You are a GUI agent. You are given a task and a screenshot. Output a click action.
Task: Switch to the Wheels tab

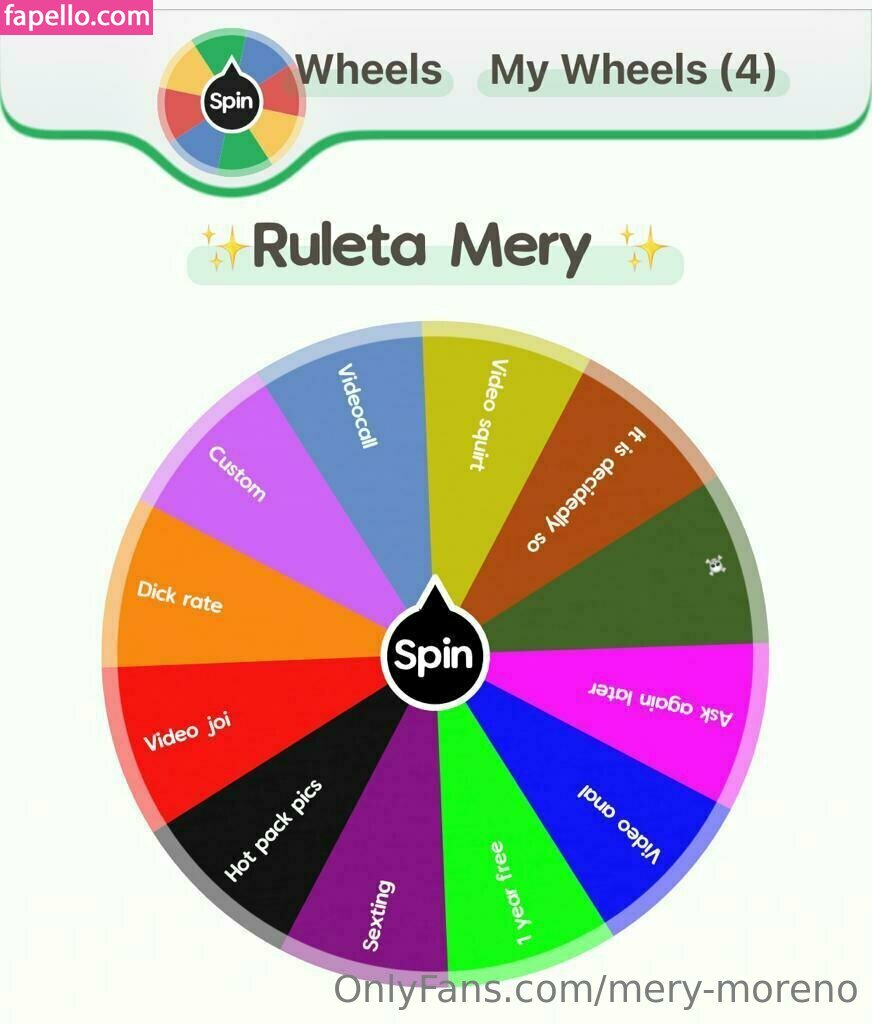coord(369,71)
